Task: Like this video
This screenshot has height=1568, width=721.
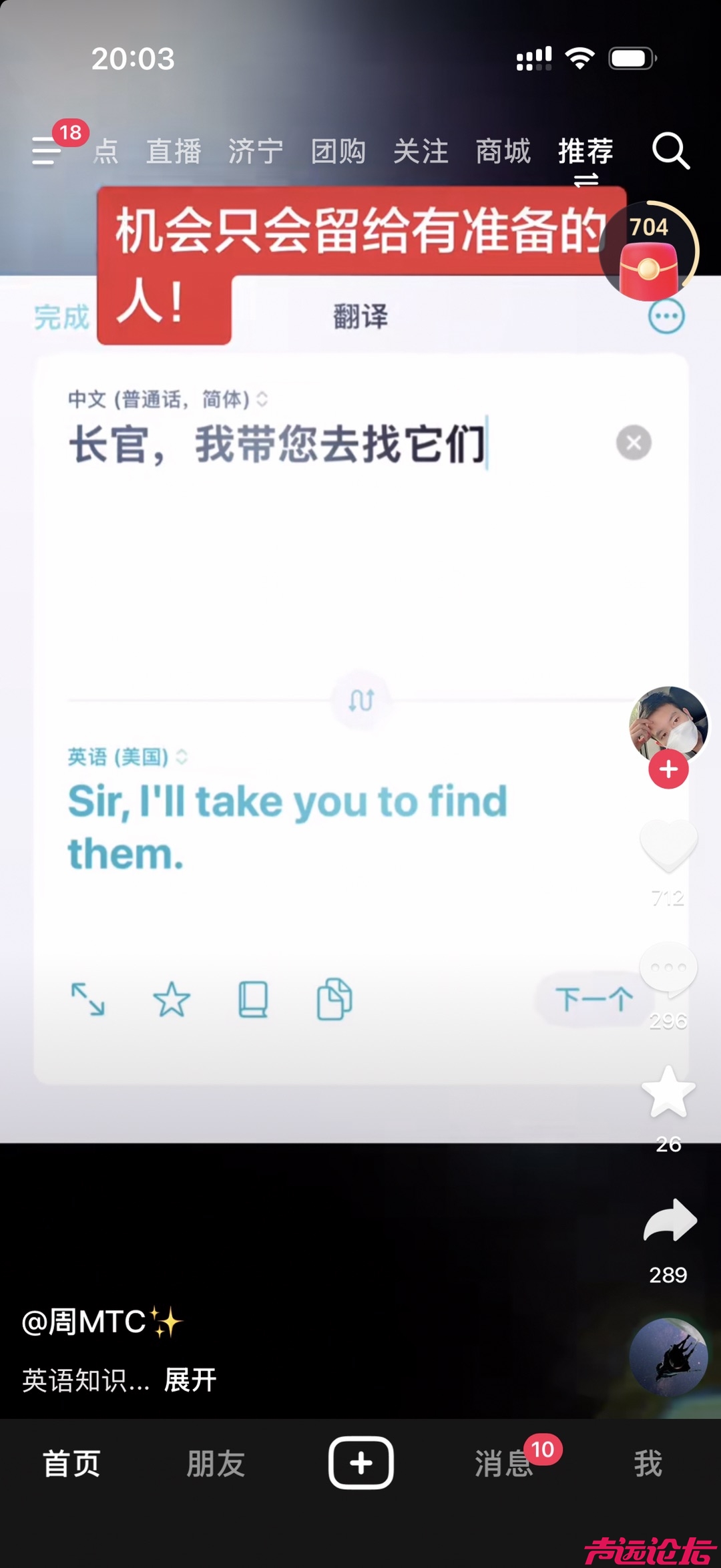Action: pyautogui.click(x=668, y=845)
